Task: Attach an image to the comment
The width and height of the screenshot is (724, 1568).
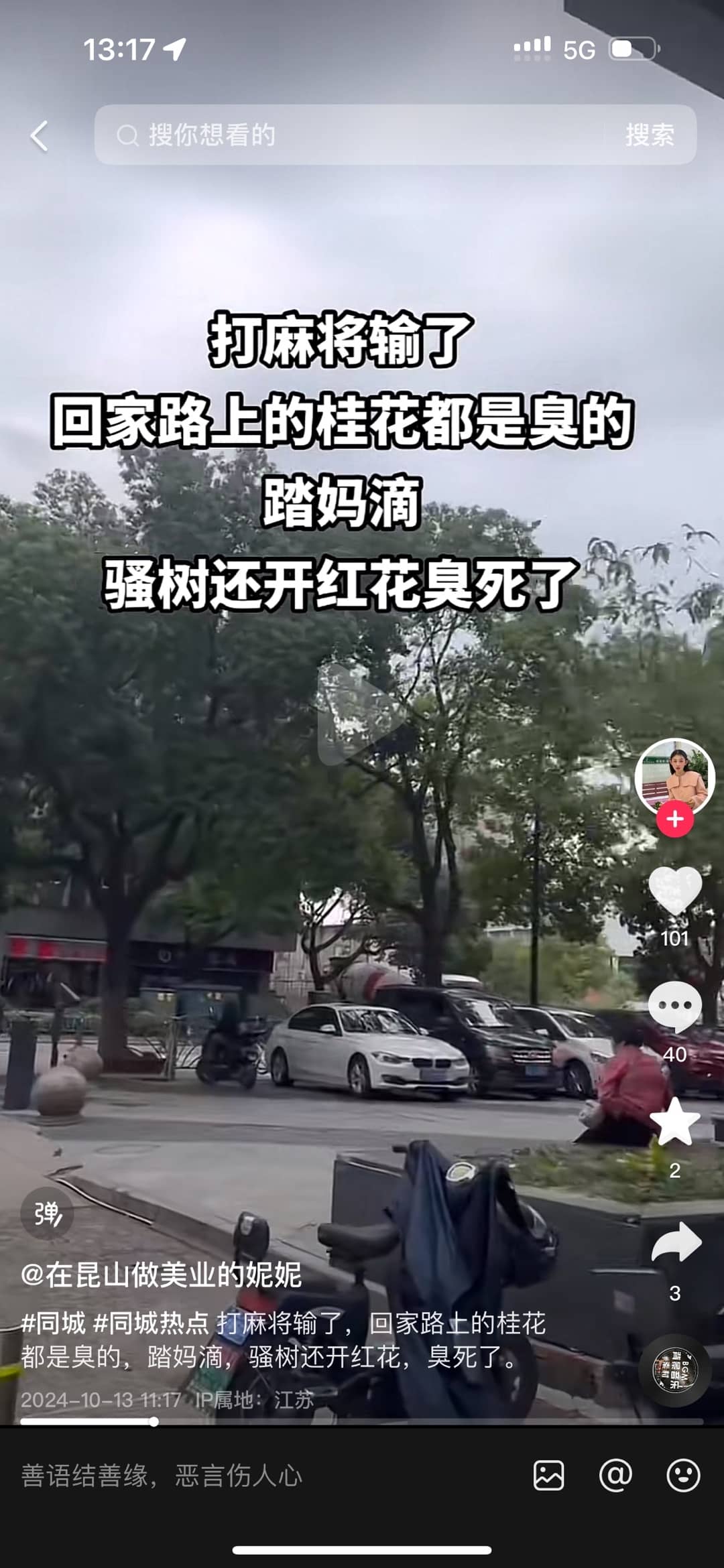Action: [548, 1476]
